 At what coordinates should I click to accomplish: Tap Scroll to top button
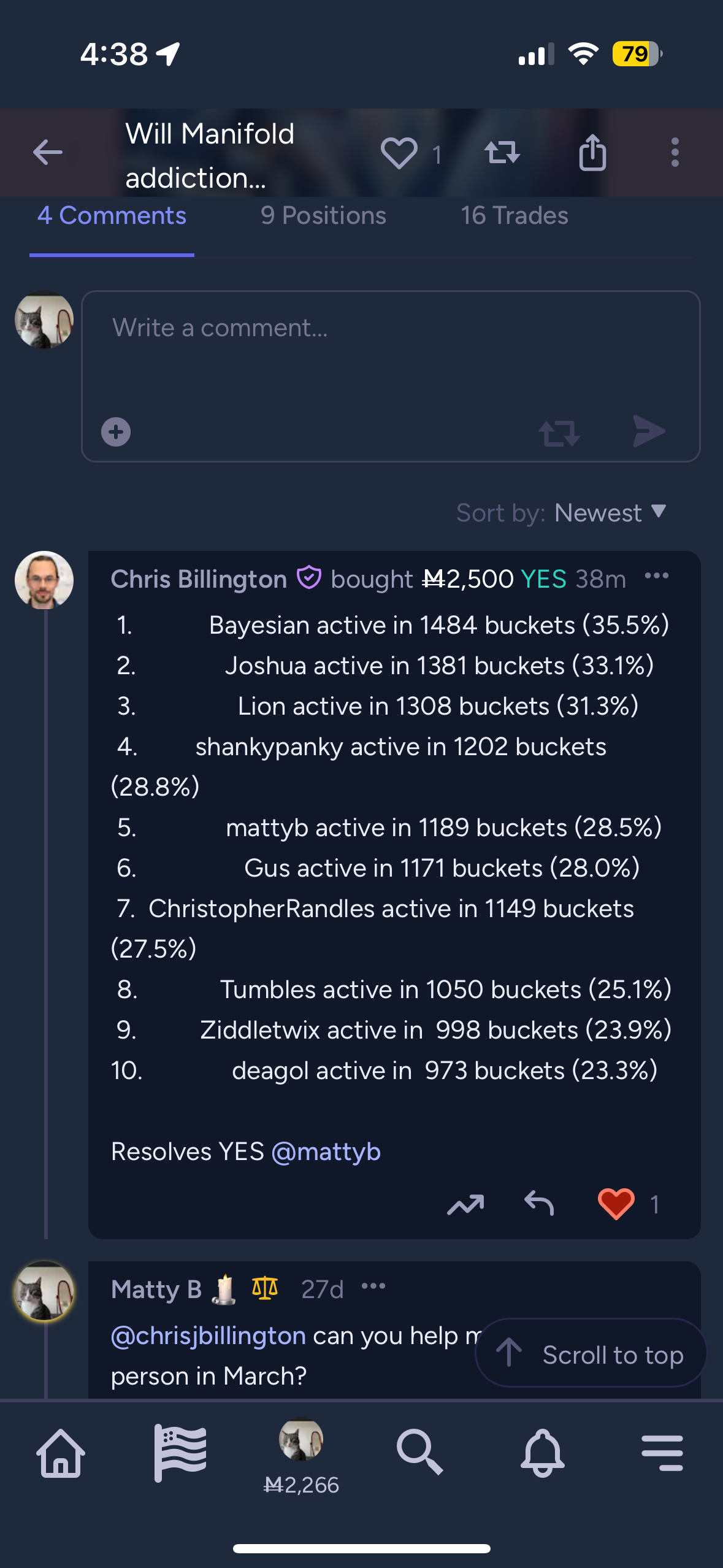pos(591,1353)
